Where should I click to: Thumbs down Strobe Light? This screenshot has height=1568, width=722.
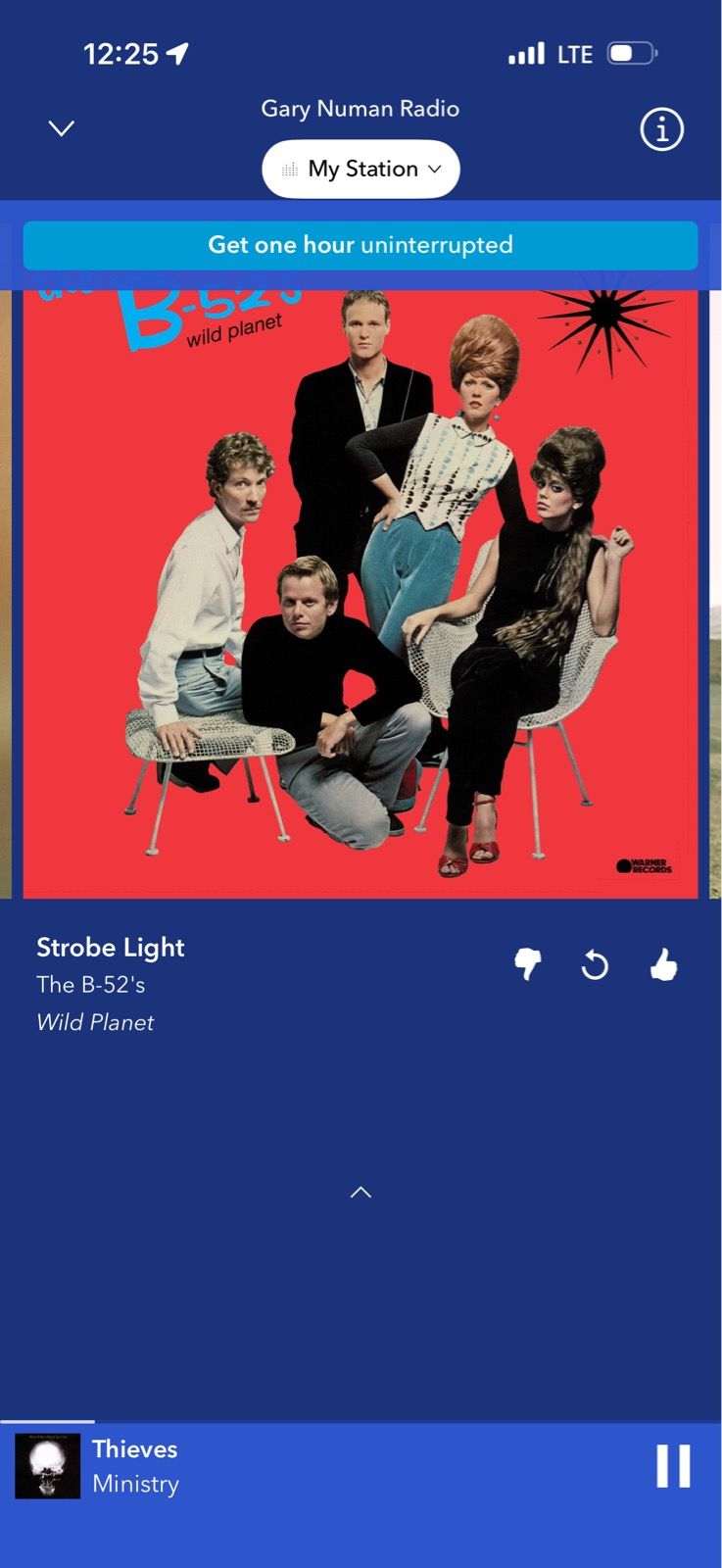528,964
